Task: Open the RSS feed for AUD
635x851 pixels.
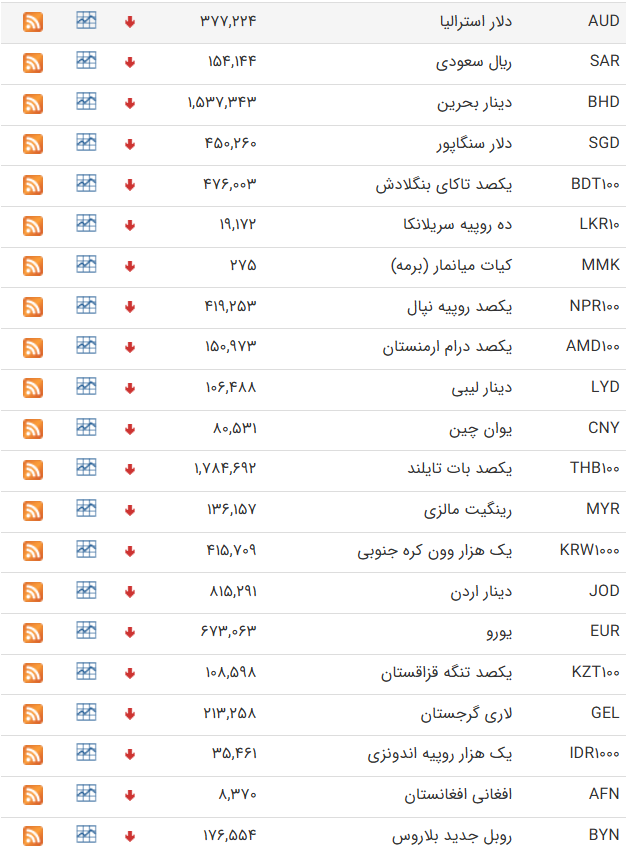Action: tap(33, 21)
